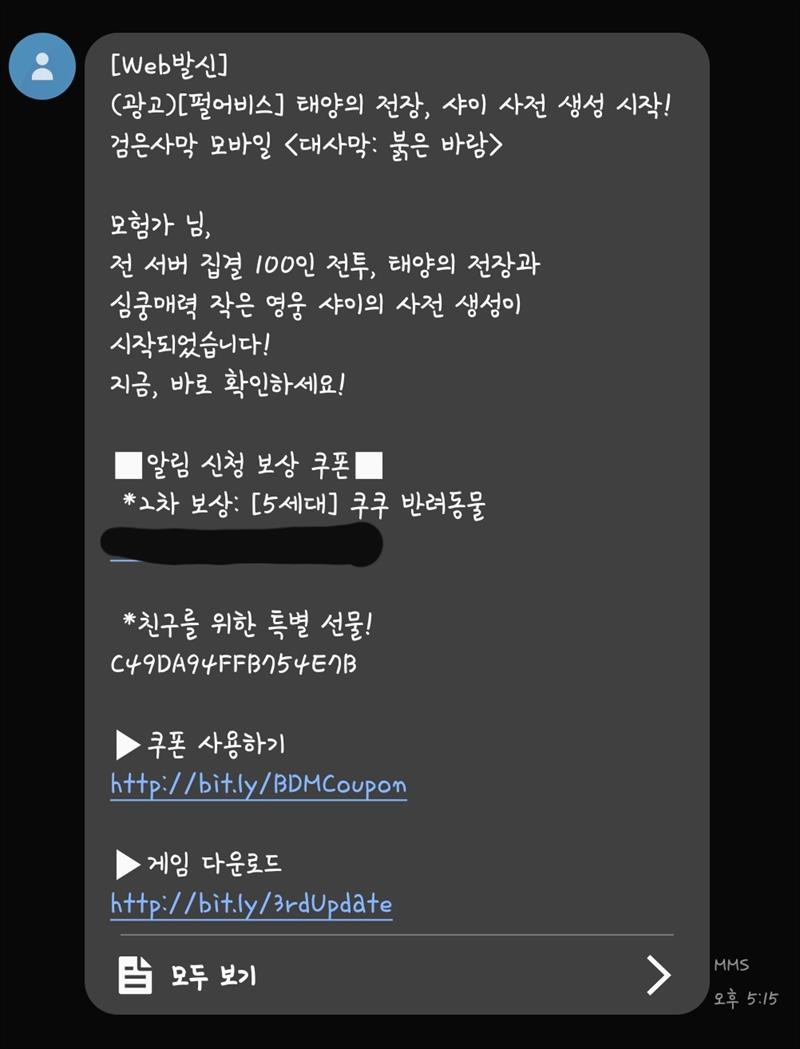Open the bit.ly/BDMCoupon link

pos(258,784)
